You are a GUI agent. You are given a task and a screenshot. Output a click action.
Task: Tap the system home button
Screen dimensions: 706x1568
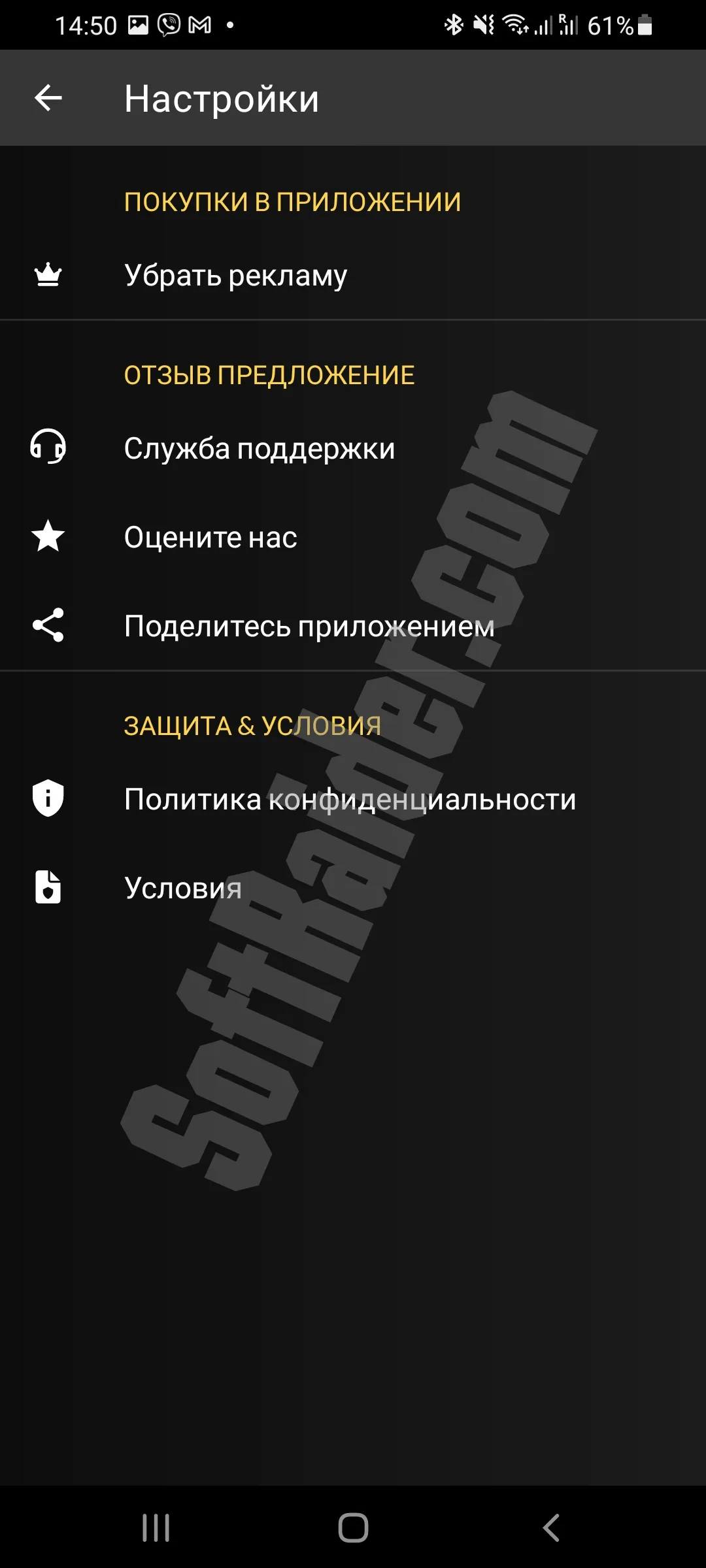353,1527
